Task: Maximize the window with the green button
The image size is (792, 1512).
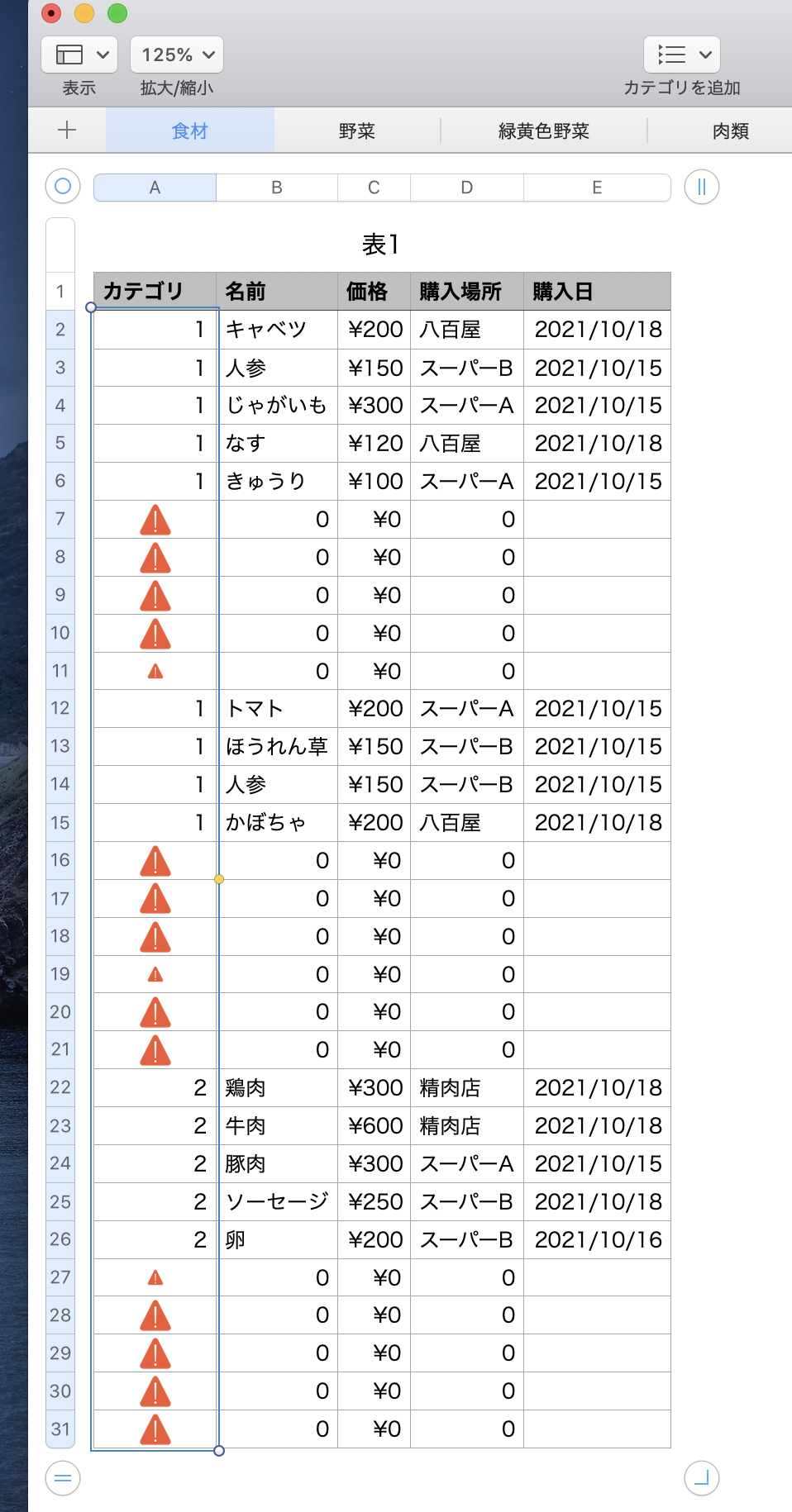Action: pyautogui.click(x=117, y=13)
